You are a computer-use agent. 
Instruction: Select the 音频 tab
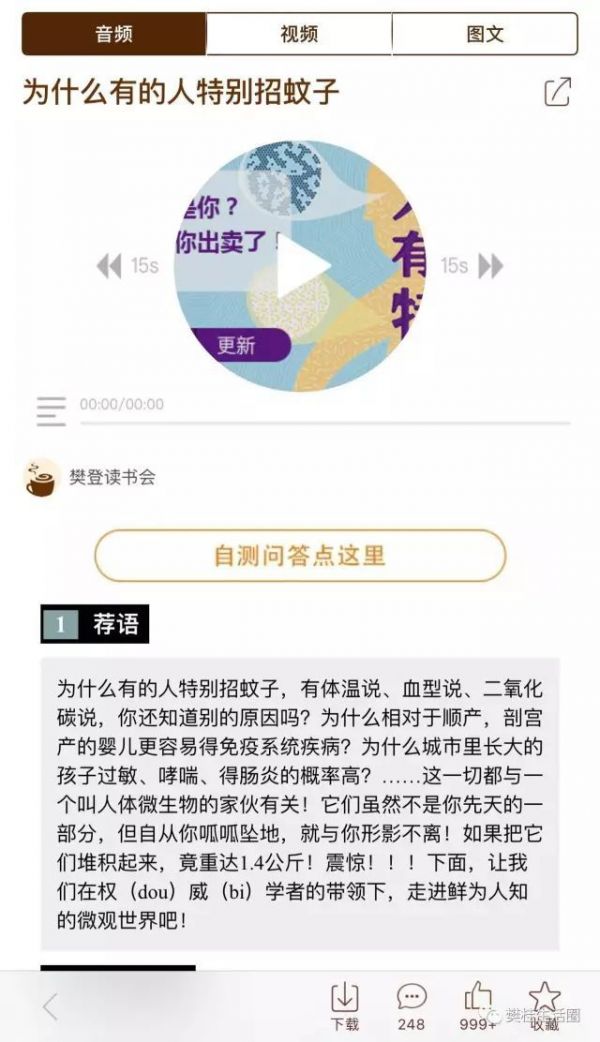click(114, 33)
